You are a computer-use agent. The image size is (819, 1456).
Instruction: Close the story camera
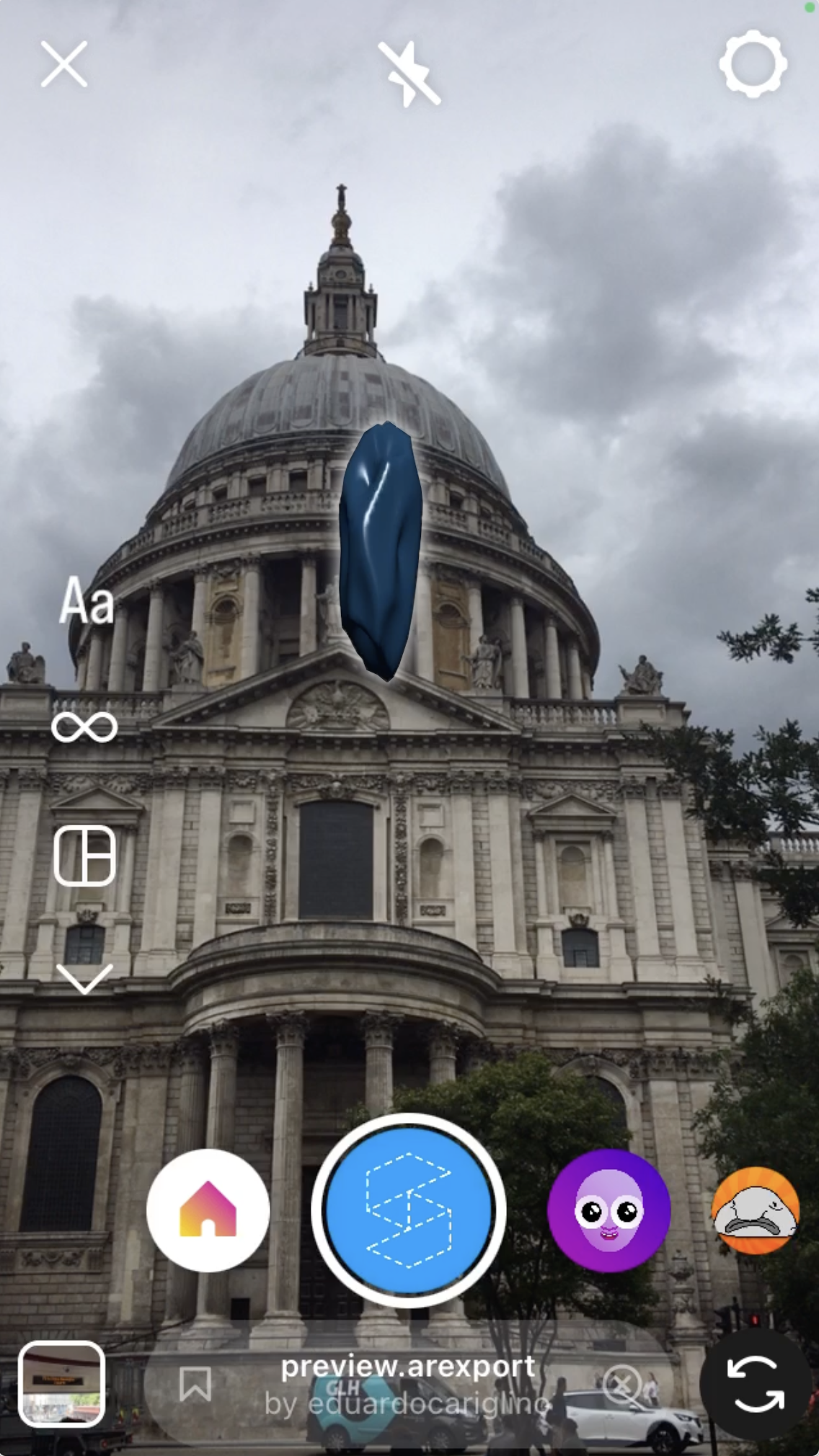(63, 65)
